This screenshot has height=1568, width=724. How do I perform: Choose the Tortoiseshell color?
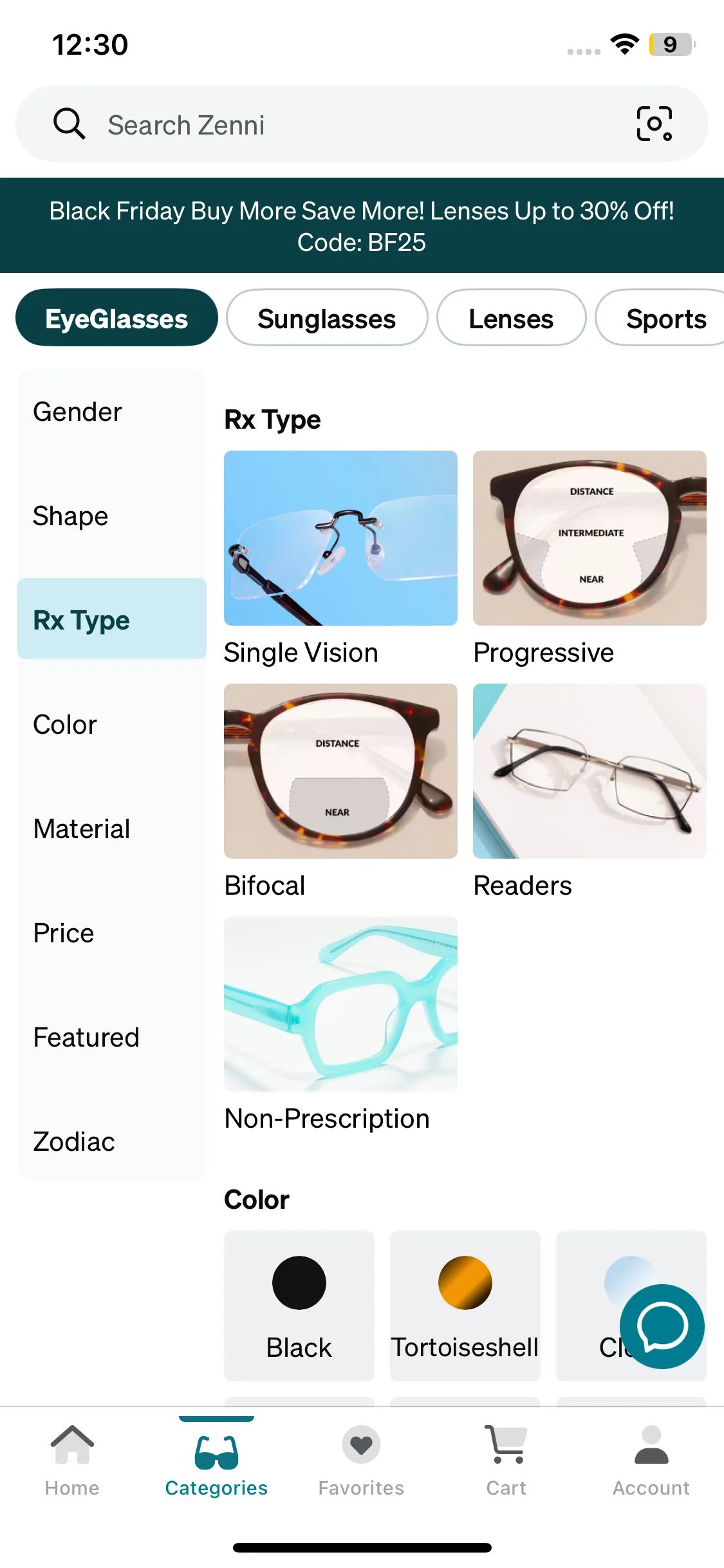(x=465, y=1305)
